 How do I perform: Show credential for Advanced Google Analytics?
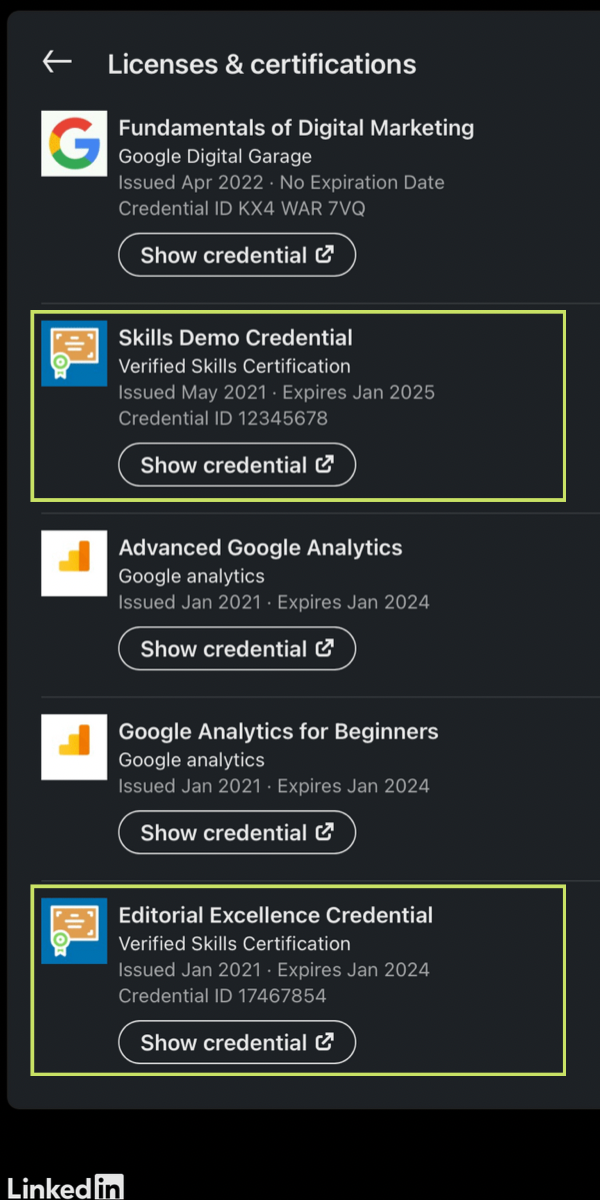[x=237, y=649]
